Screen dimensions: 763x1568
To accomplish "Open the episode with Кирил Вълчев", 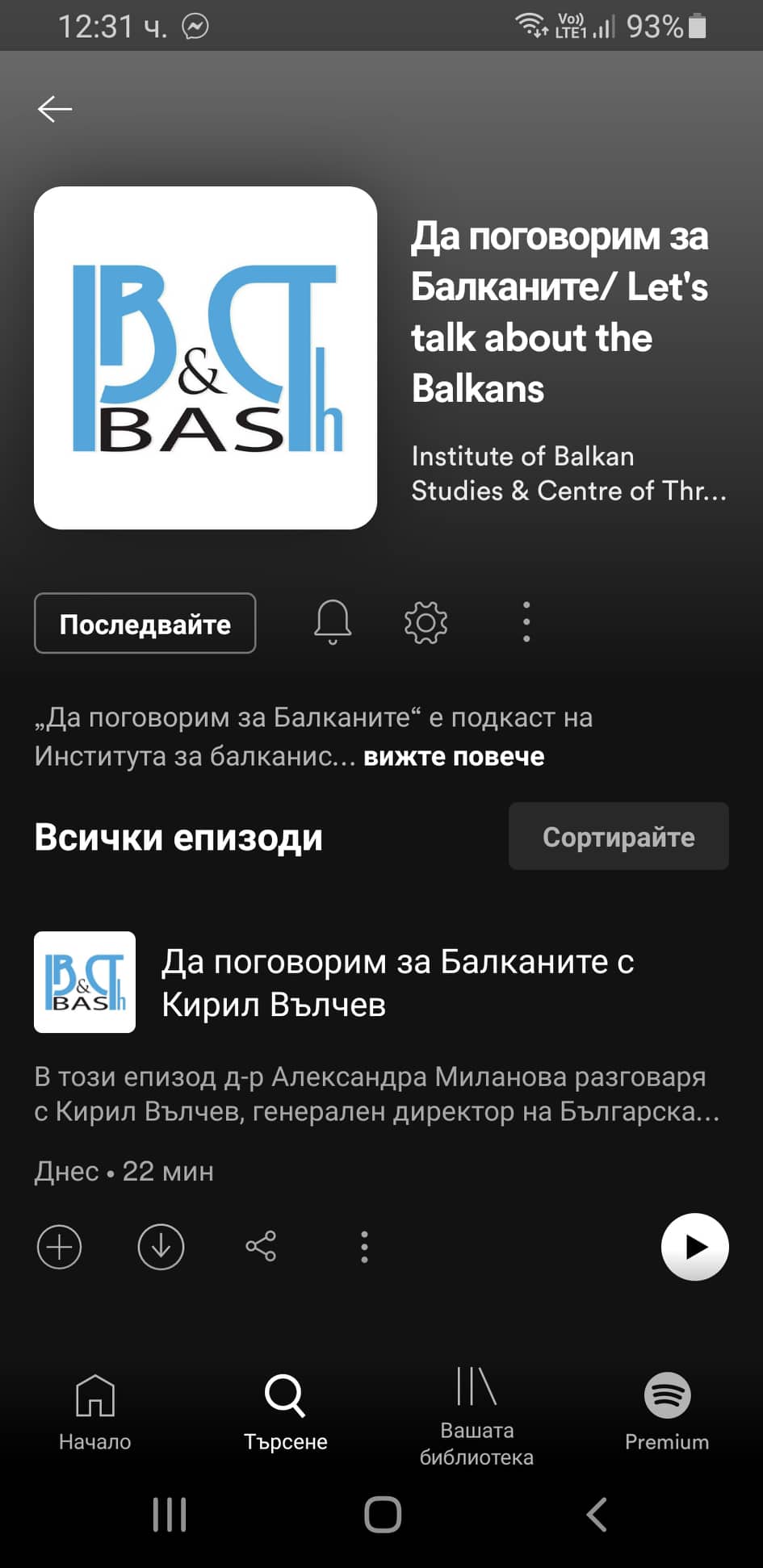I will [397, 983].
